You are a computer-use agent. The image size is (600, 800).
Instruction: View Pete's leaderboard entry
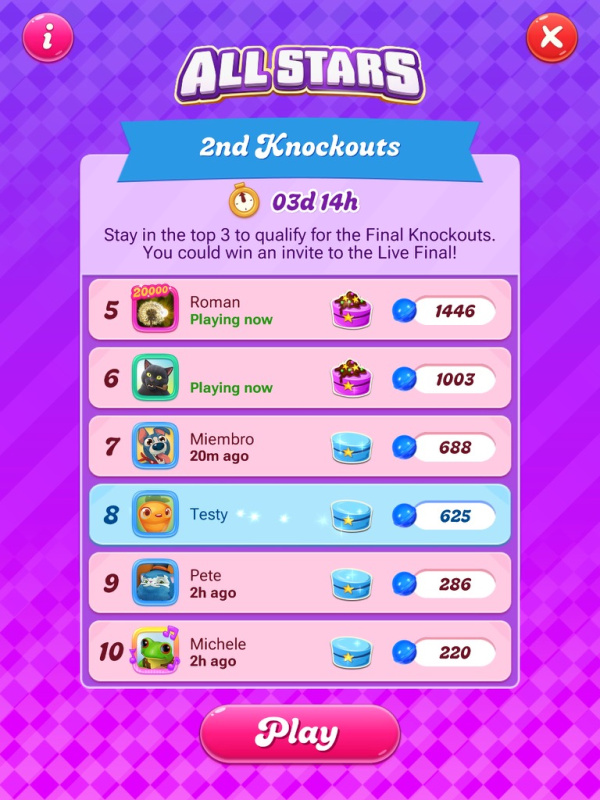point(300,583)
